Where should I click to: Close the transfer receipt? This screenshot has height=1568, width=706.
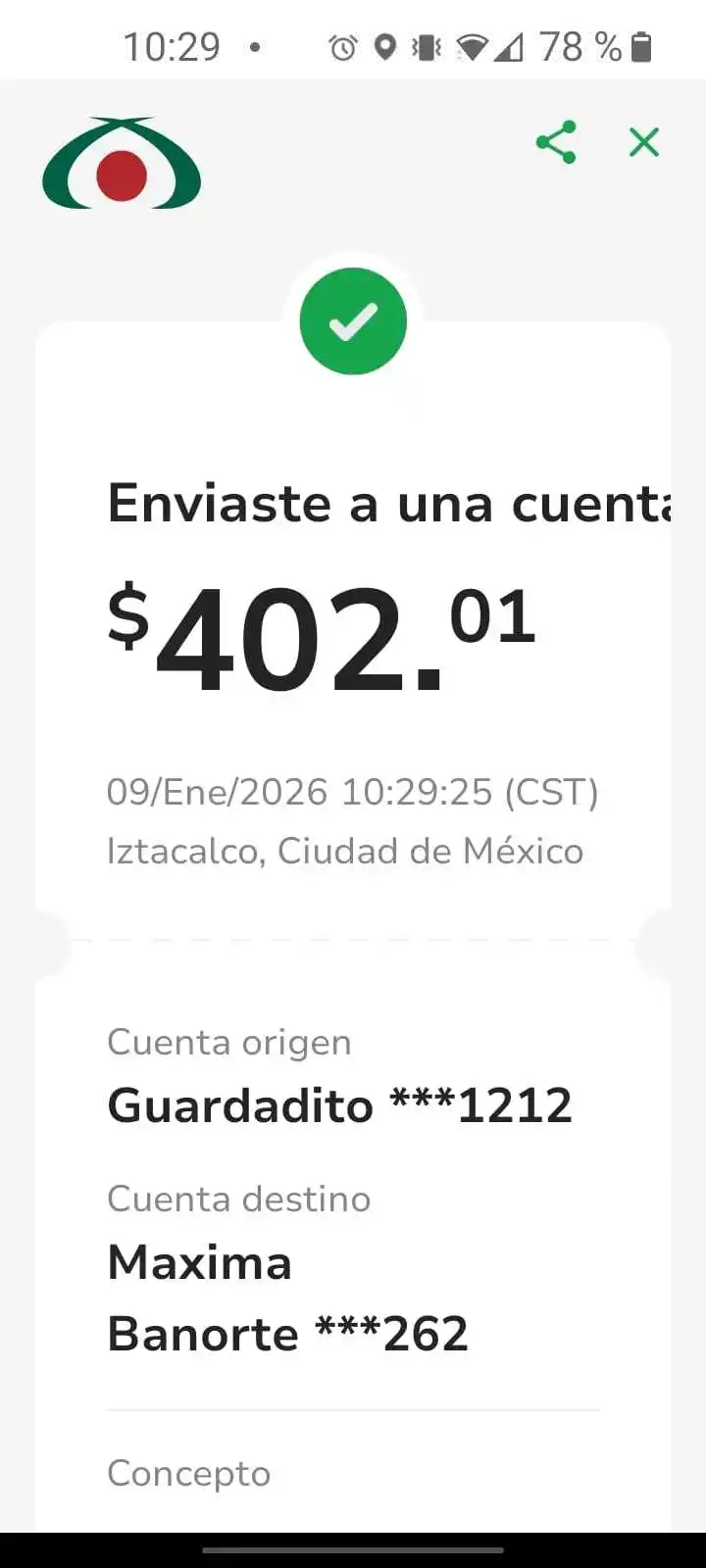(644, 143)
